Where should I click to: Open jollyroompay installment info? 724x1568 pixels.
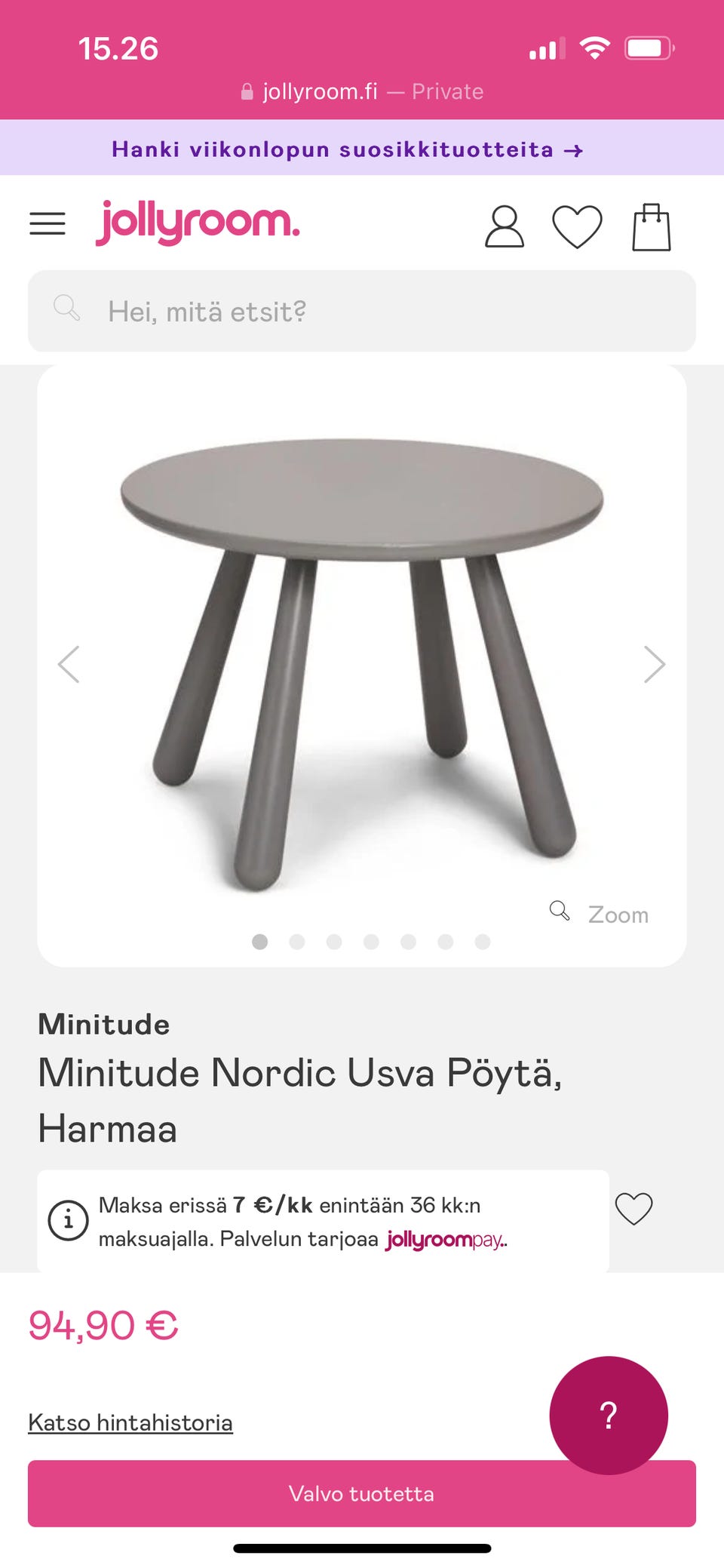coord(69,1220)
